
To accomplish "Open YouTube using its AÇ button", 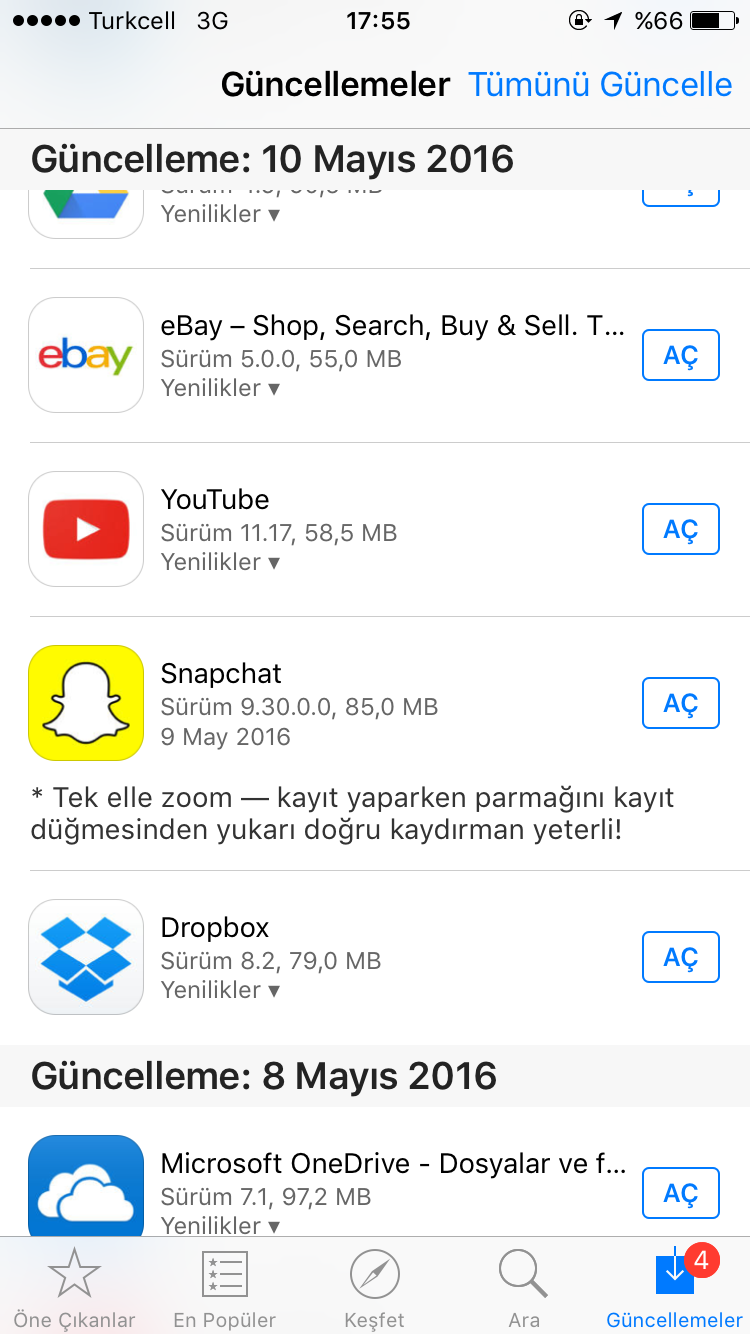I will [x=680, y=529].
